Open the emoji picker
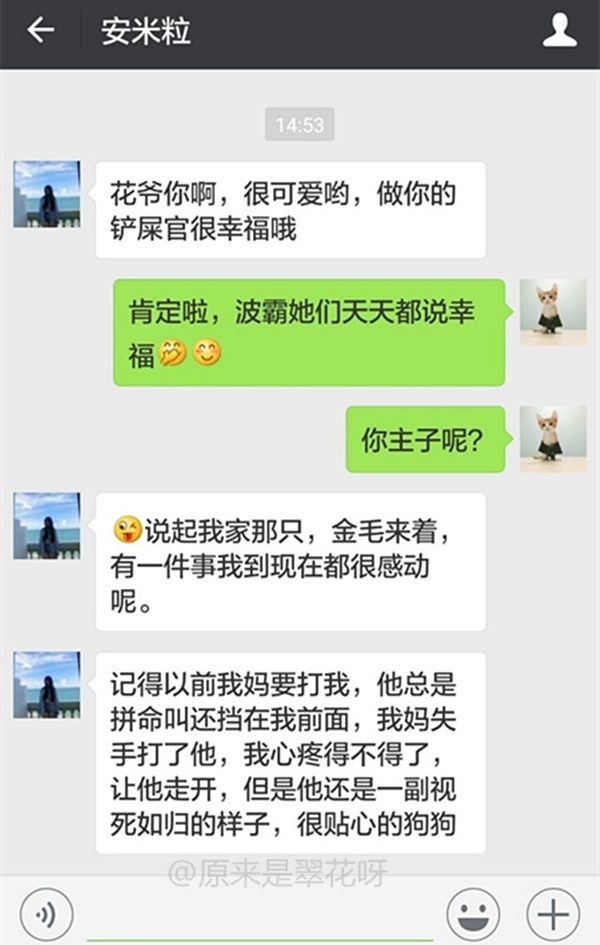This screenshot has height=945, width=600. 472,914
